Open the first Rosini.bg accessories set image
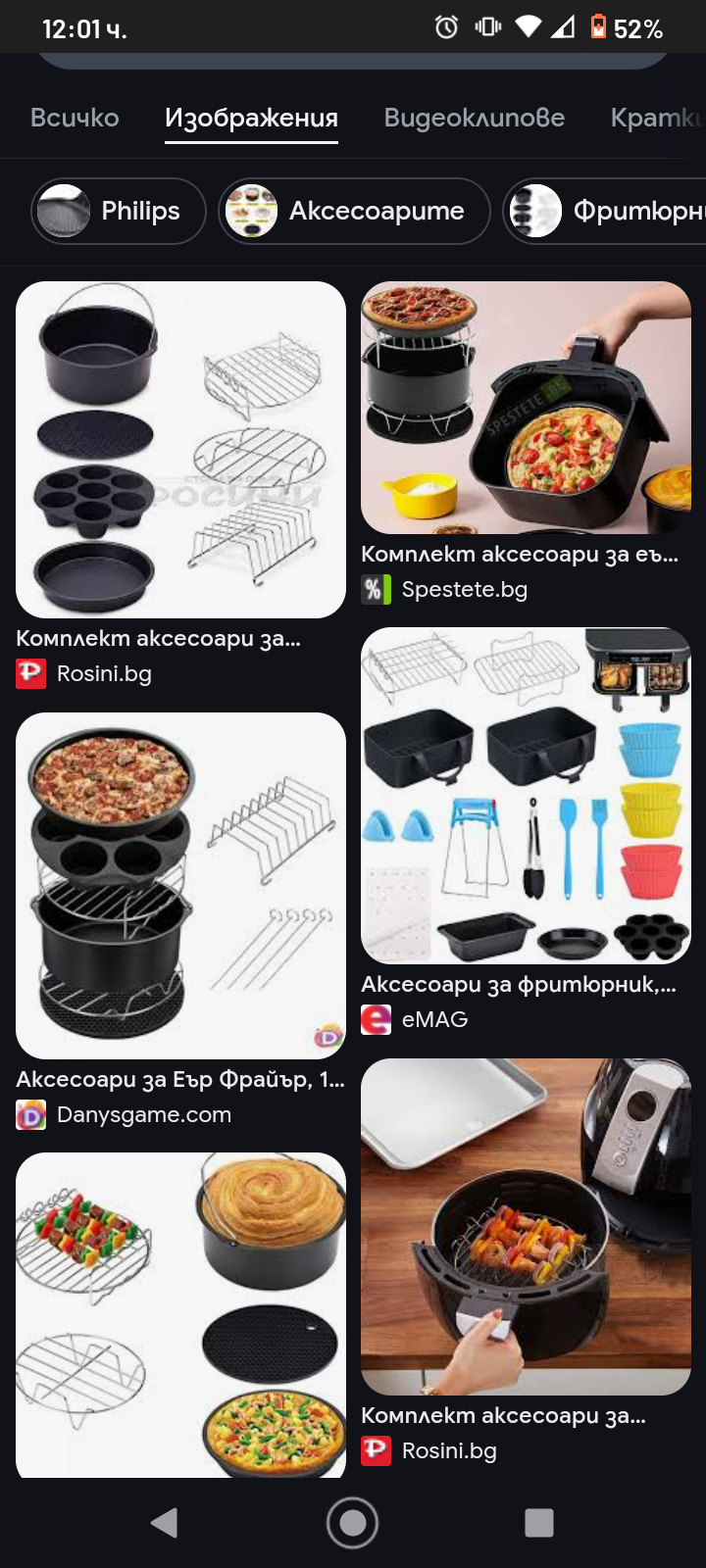The image size is (706, 1568). (180, 449)
